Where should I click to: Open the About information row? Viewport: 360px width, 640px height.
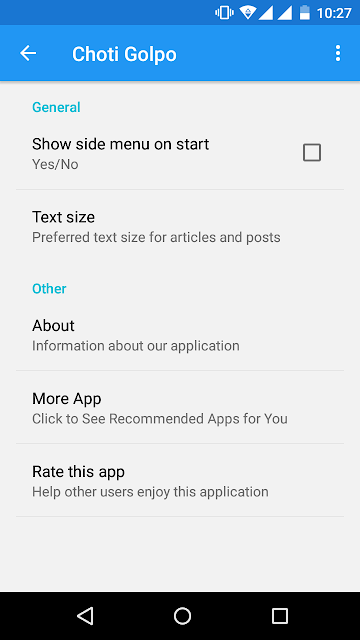[180, 335]
